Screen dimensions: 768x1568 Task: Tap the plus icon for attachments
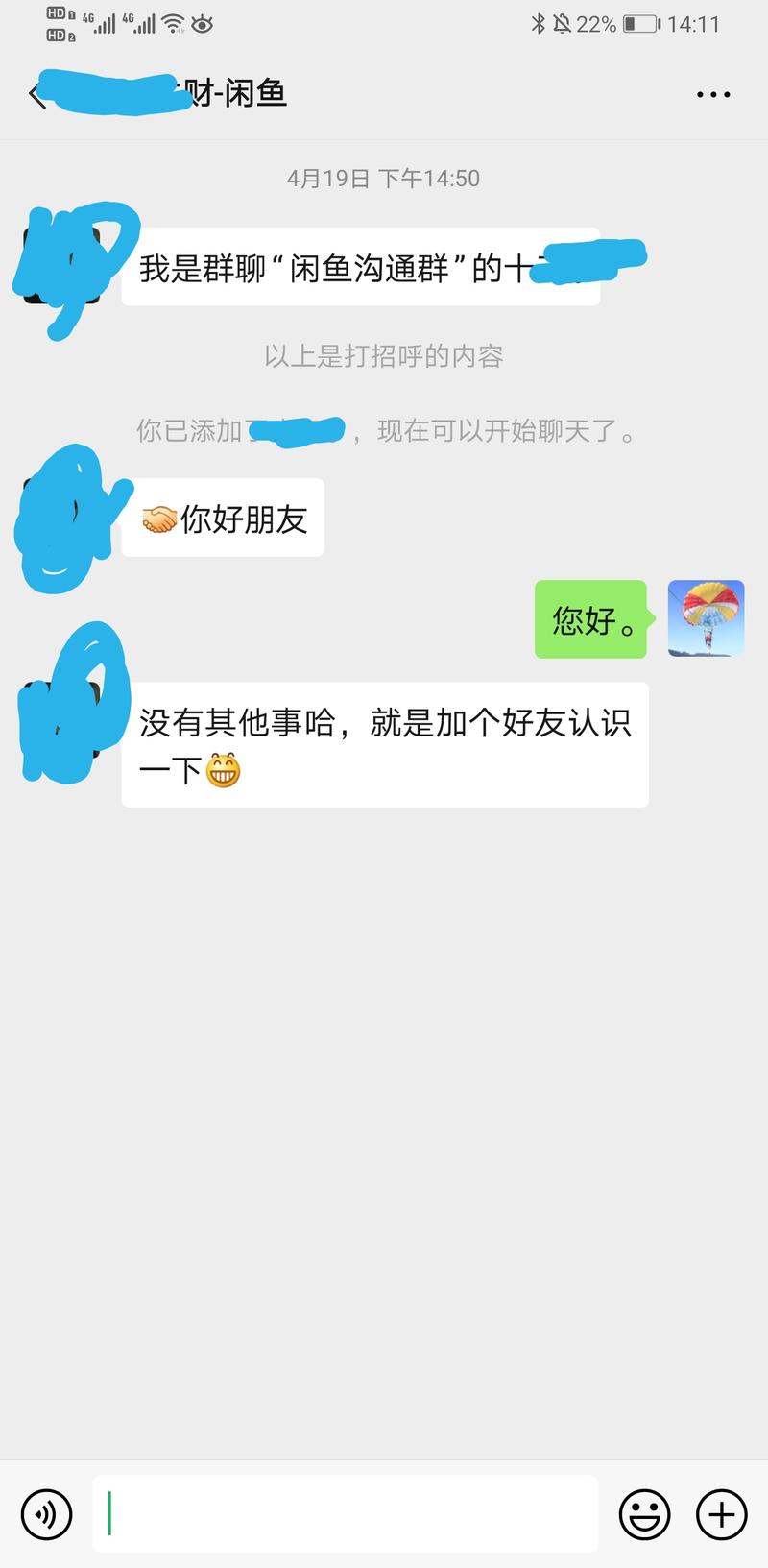pos(720,1513)
